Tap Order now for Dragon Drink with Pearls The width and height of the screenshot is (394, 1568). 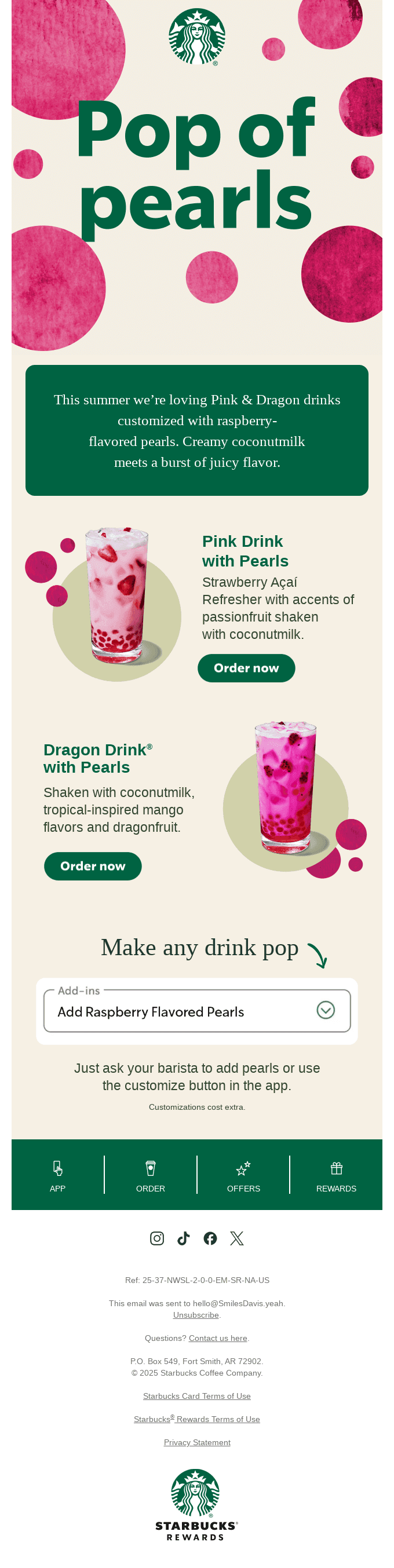(93, 865)
